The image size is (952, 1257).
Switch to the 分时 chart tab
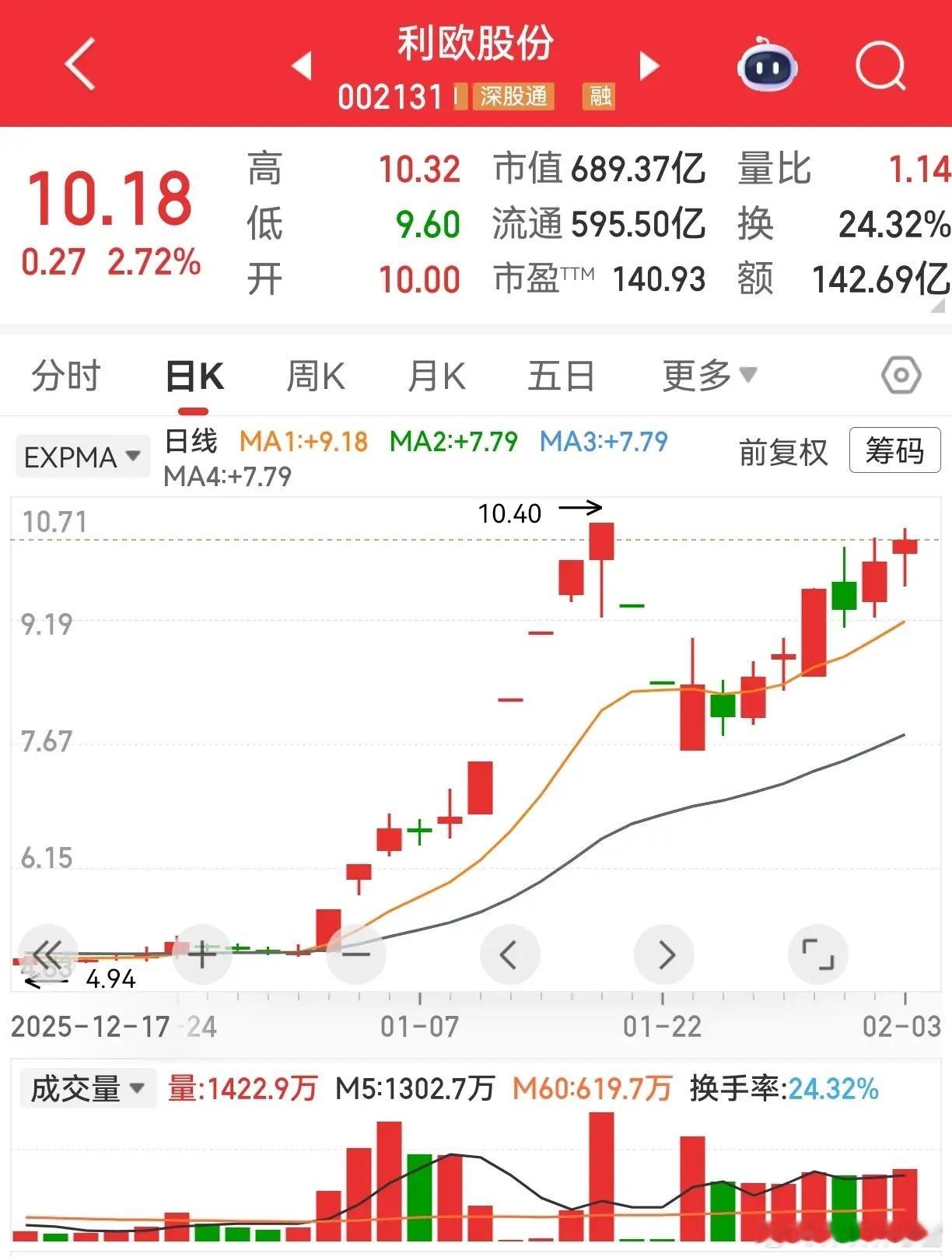(66, 376)
